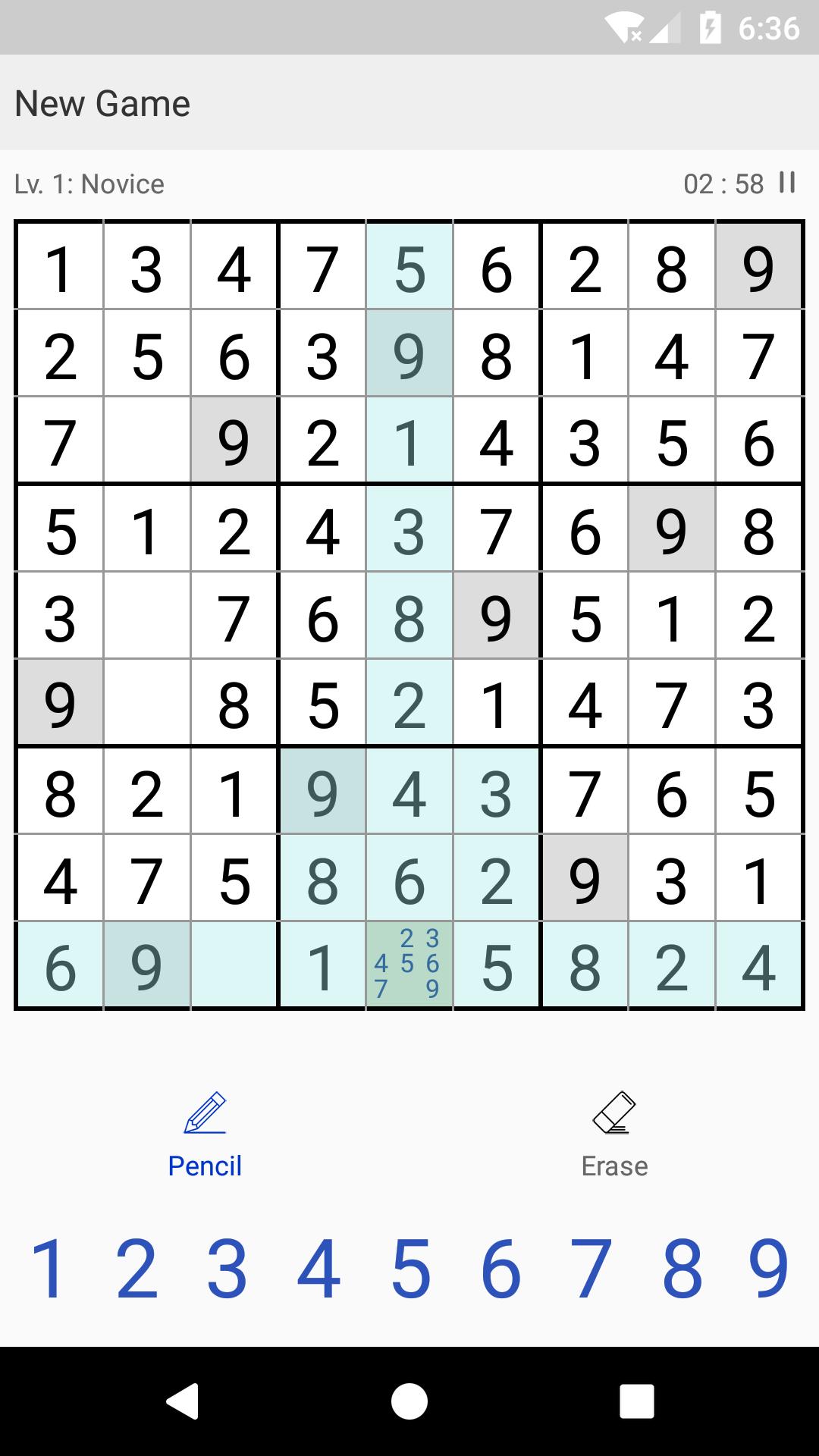Image resolution: width=819 pixels, height=1456 pixels.
Task: Select the empty cell between 3 and 7
Action: (147, 616)
